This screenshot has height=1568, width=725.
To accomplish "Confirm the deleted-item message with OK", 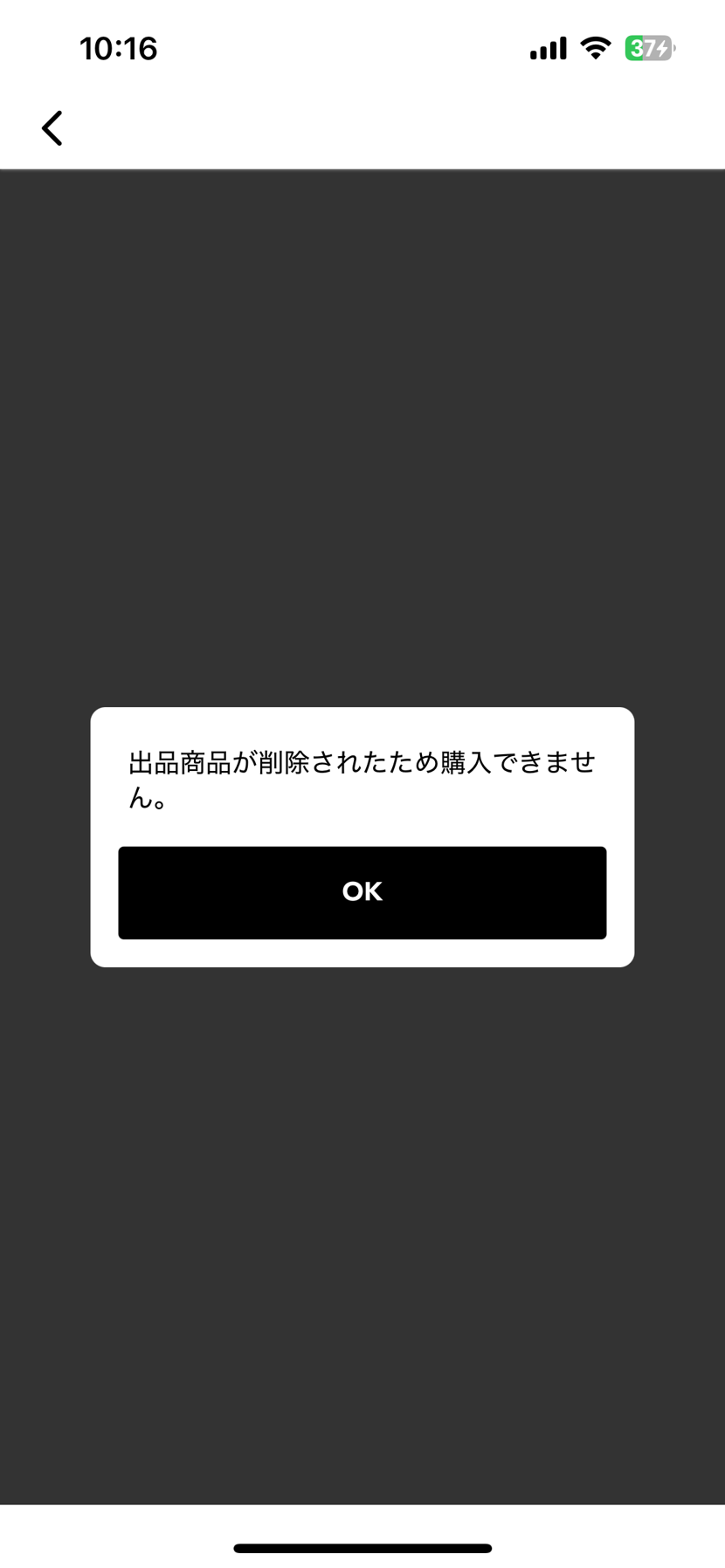I will click(x=362, y=891).
